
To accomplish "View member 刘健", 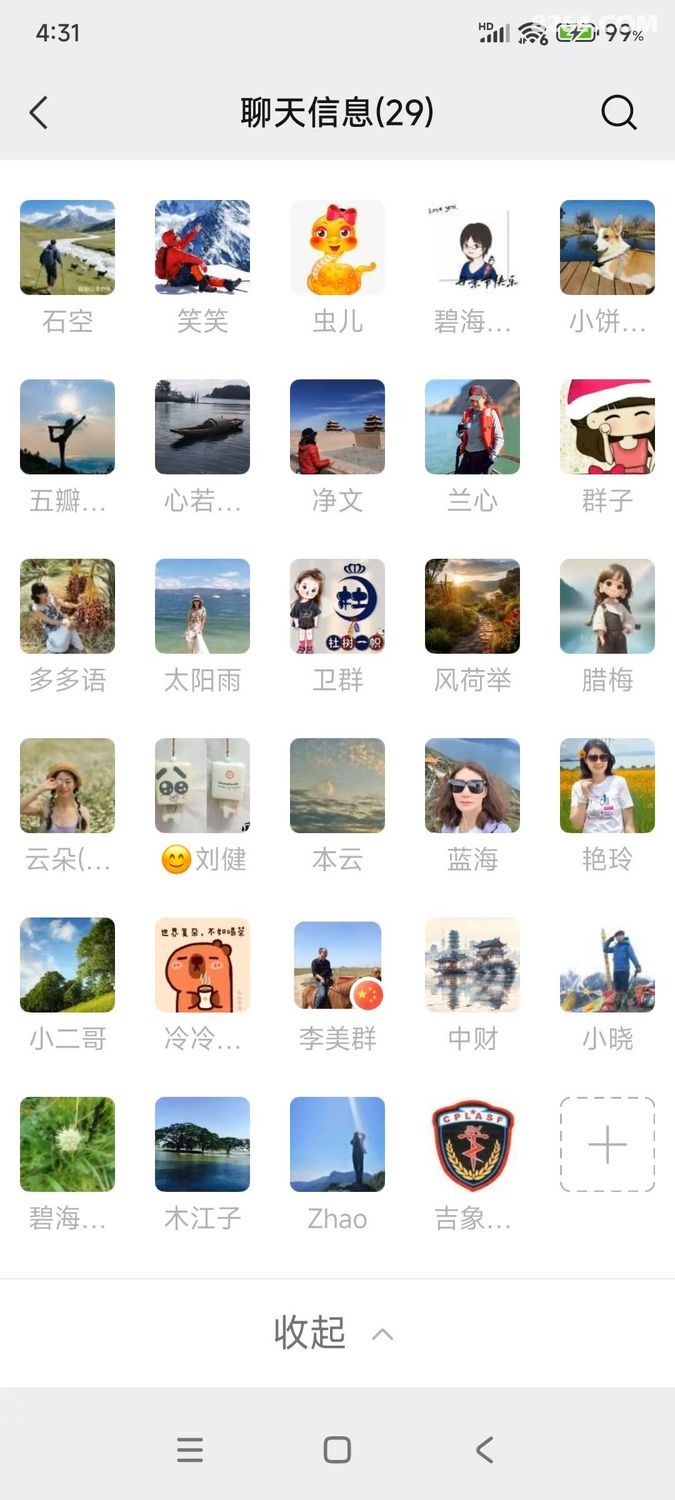I will (x=202, y=785).
